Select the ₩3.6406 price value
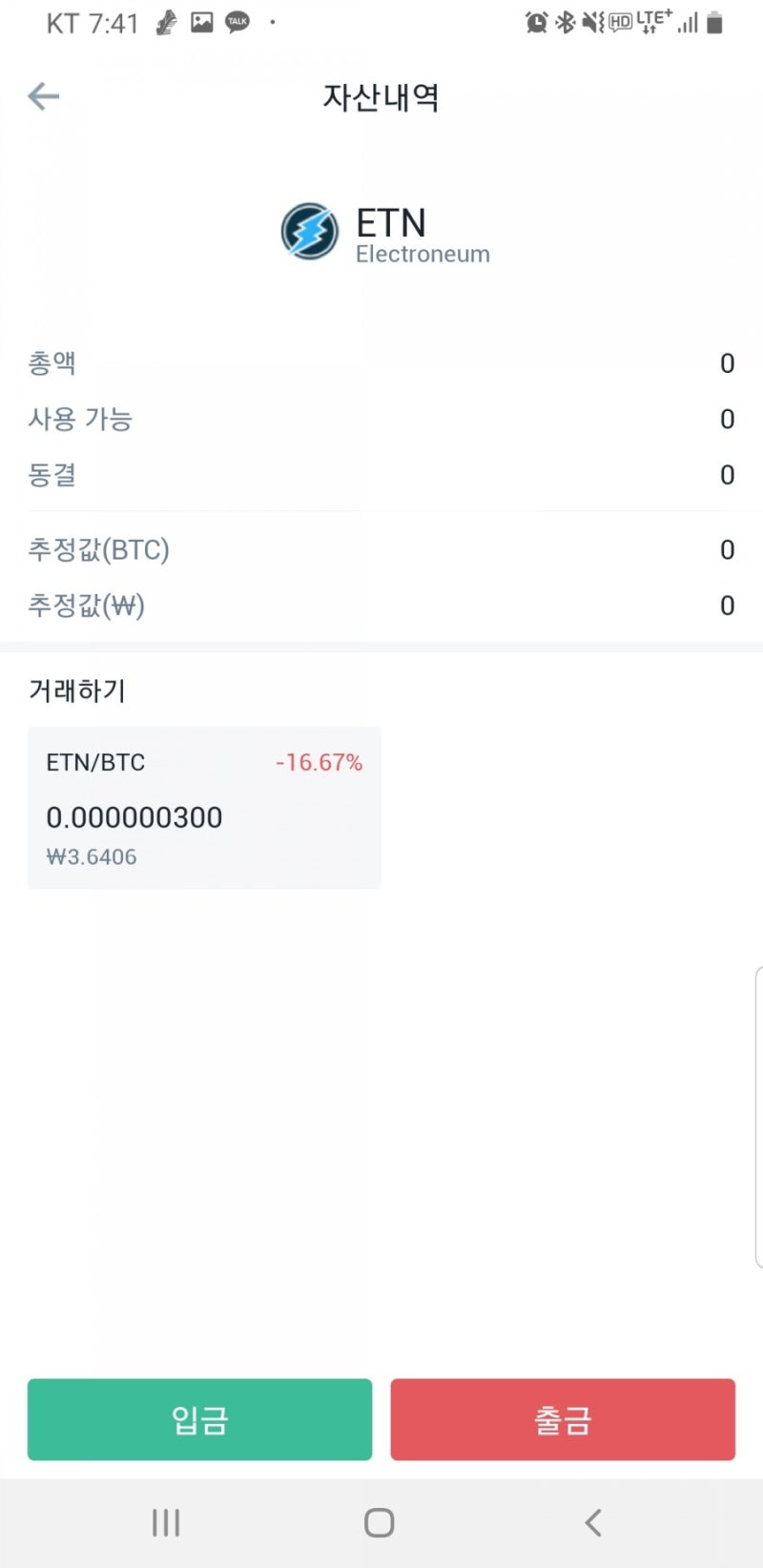The width and height of the screenshot is (763, 1568). tap(90, 856)
